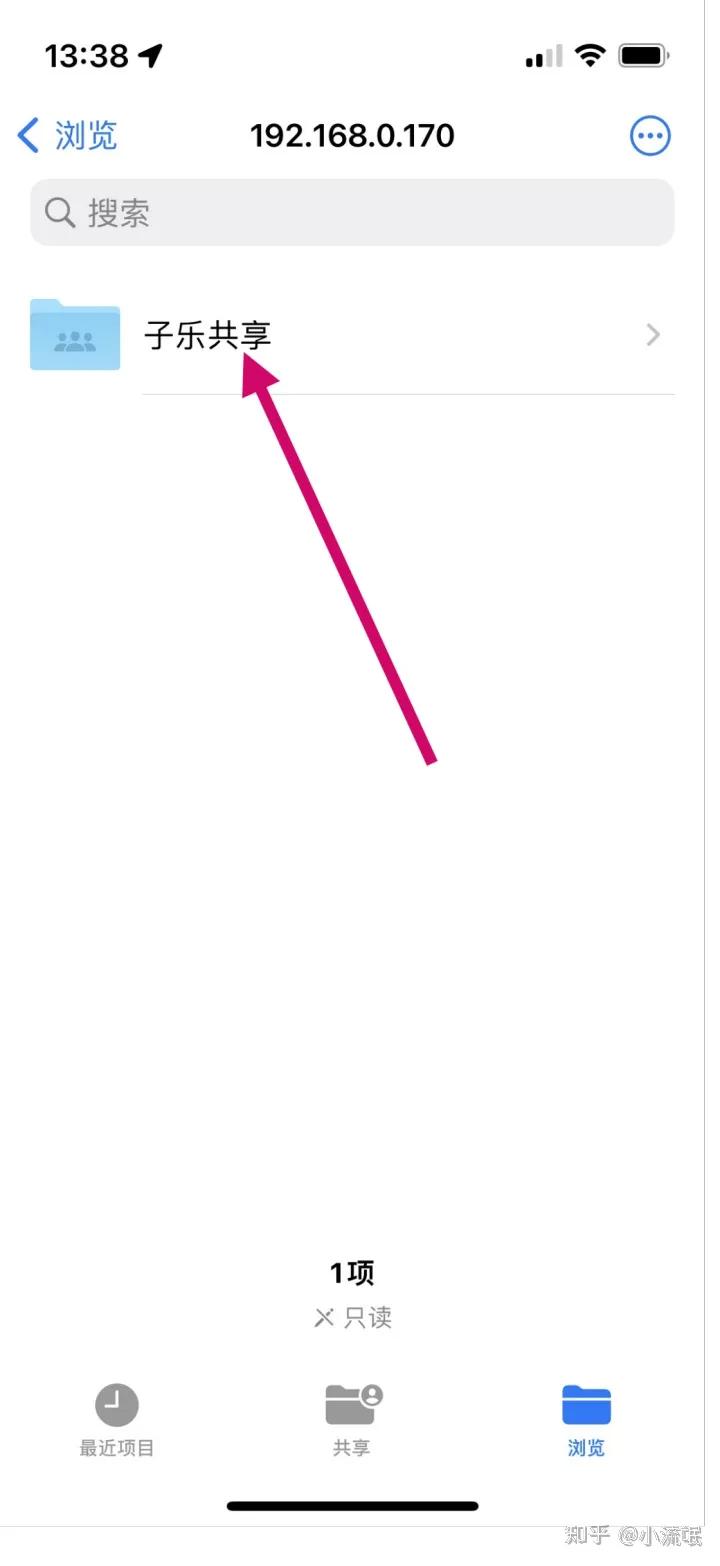
Task: Switch to the 最近项目 tab
Action: click(117, 1420)
